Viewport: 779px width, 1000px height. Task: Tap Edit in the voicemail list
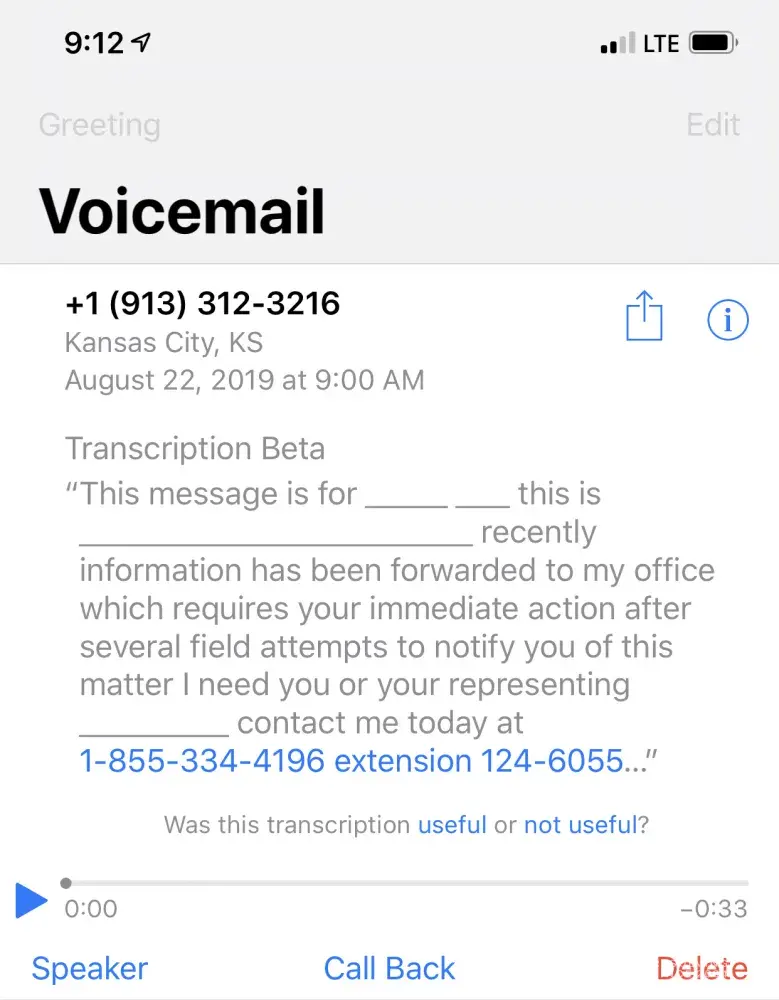712,125
